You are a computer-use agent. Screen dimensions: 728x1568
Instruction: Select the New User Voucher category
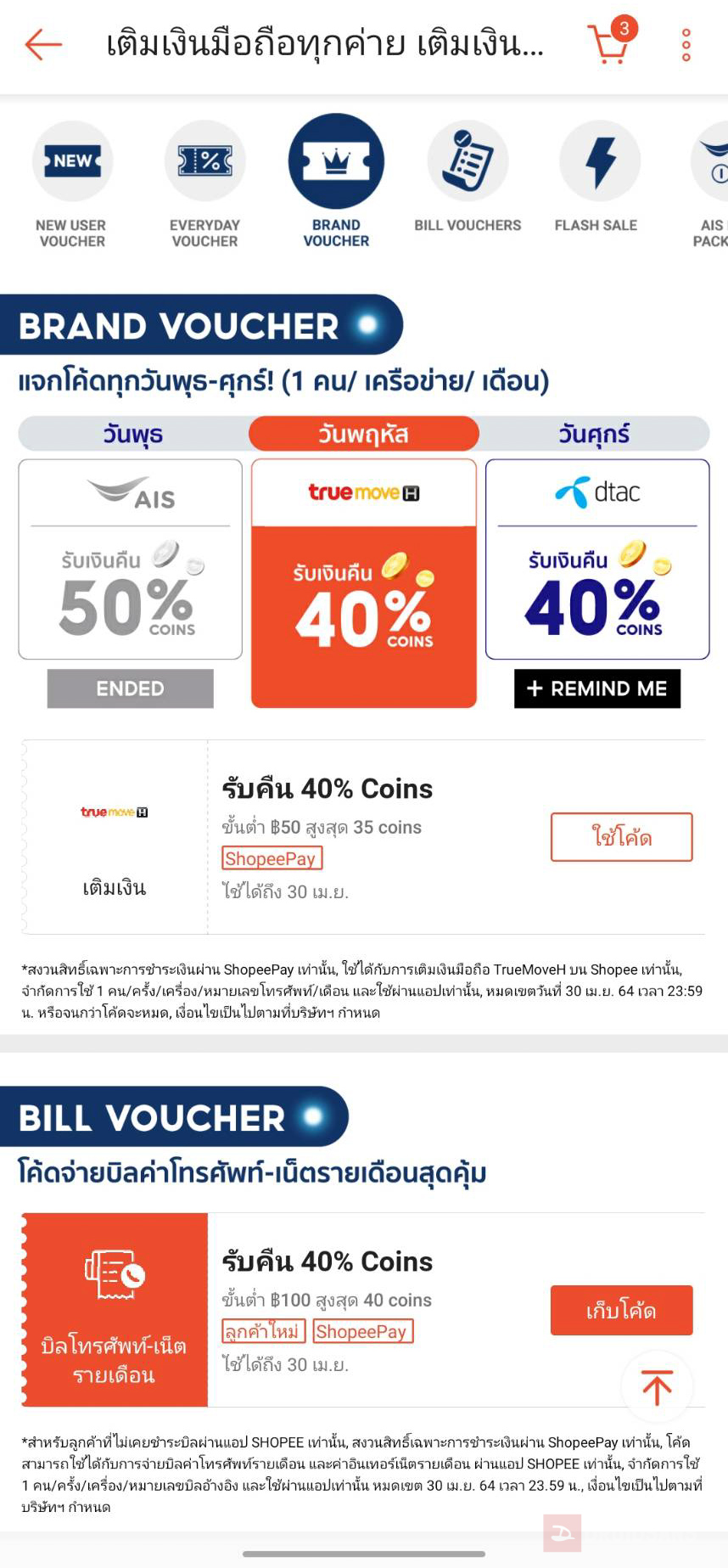click(72, 184)
